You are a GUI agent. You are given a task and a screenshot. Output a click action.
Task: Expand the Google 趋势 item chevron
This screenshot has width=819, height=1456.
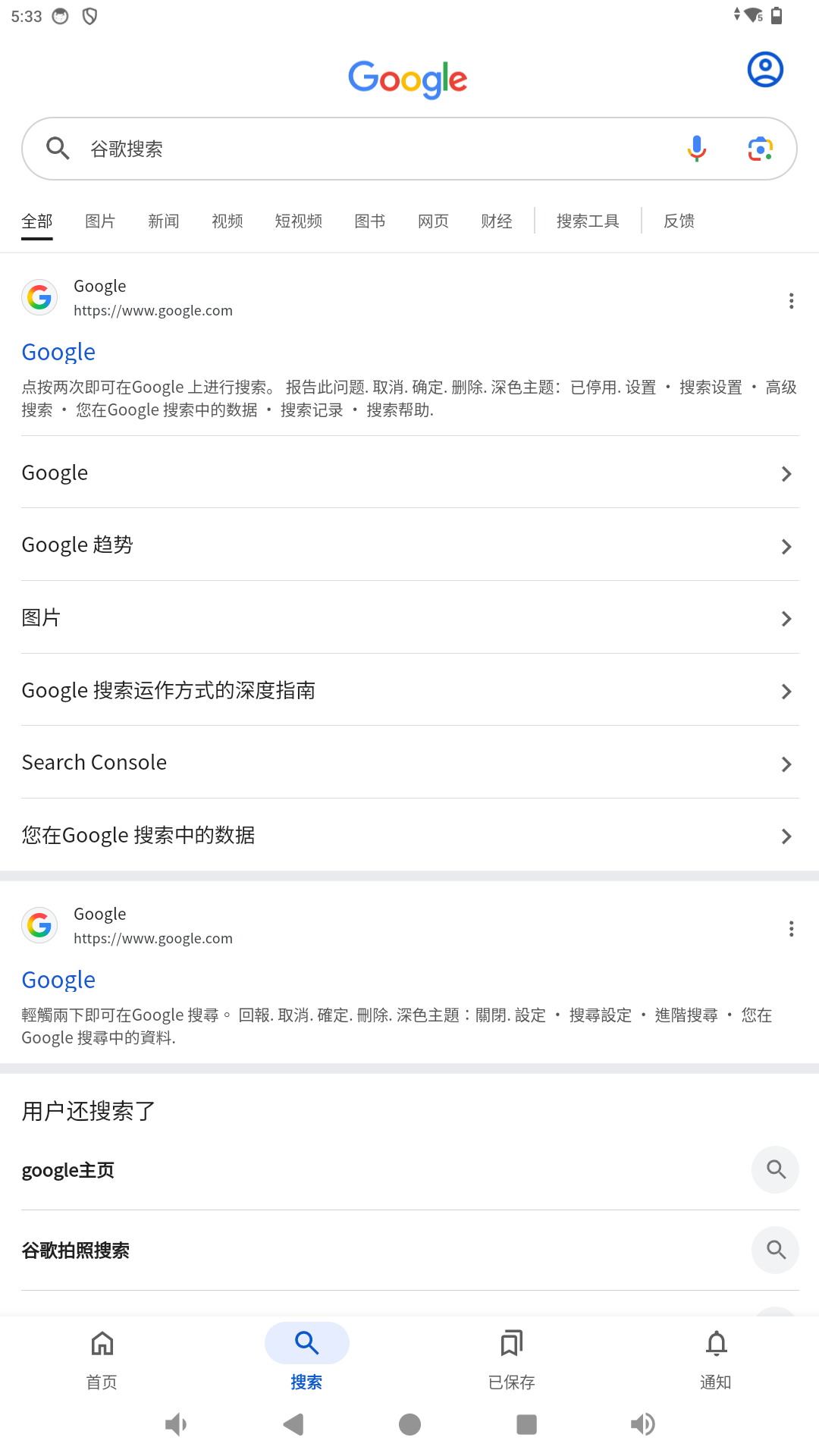[786, 546]
